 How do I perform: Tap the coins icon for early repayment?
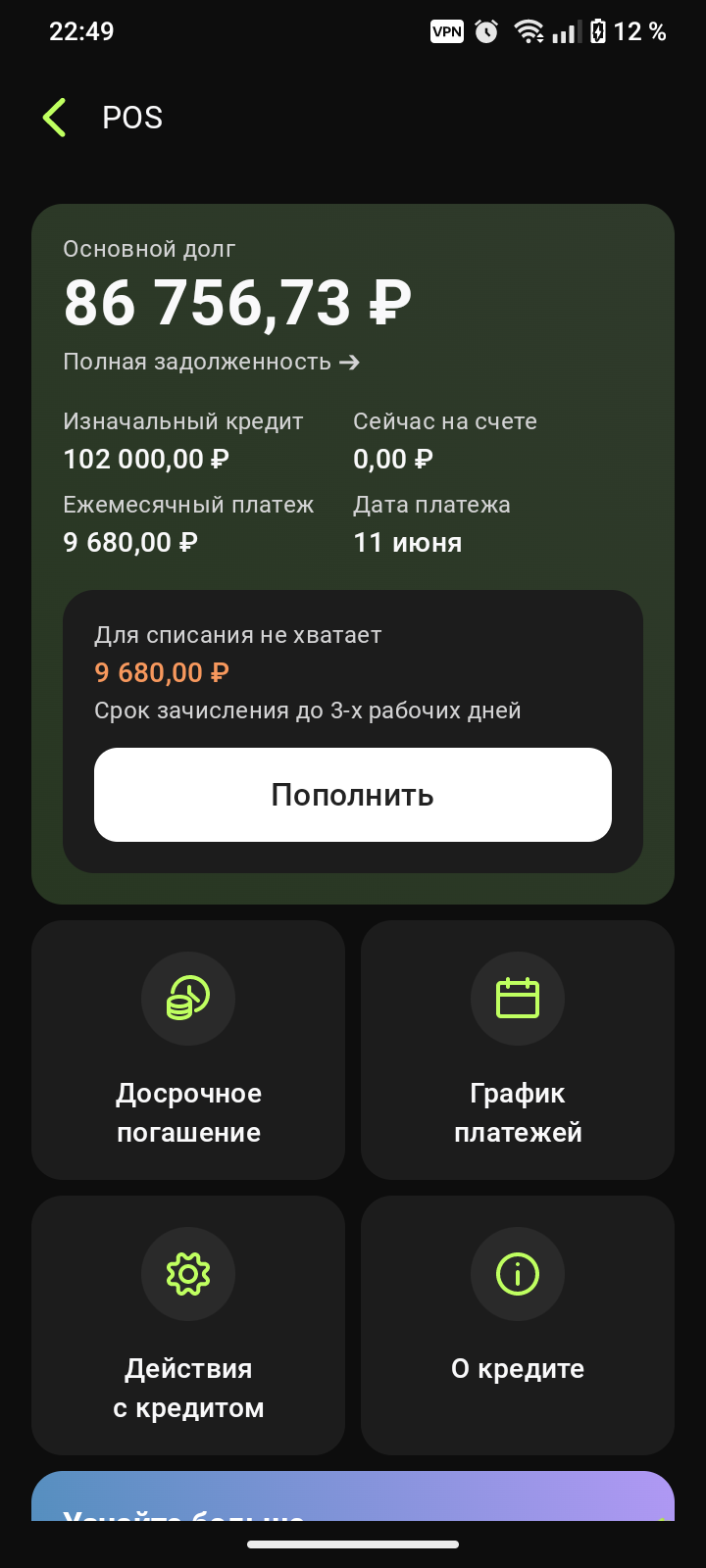click(x=187, y=999)
